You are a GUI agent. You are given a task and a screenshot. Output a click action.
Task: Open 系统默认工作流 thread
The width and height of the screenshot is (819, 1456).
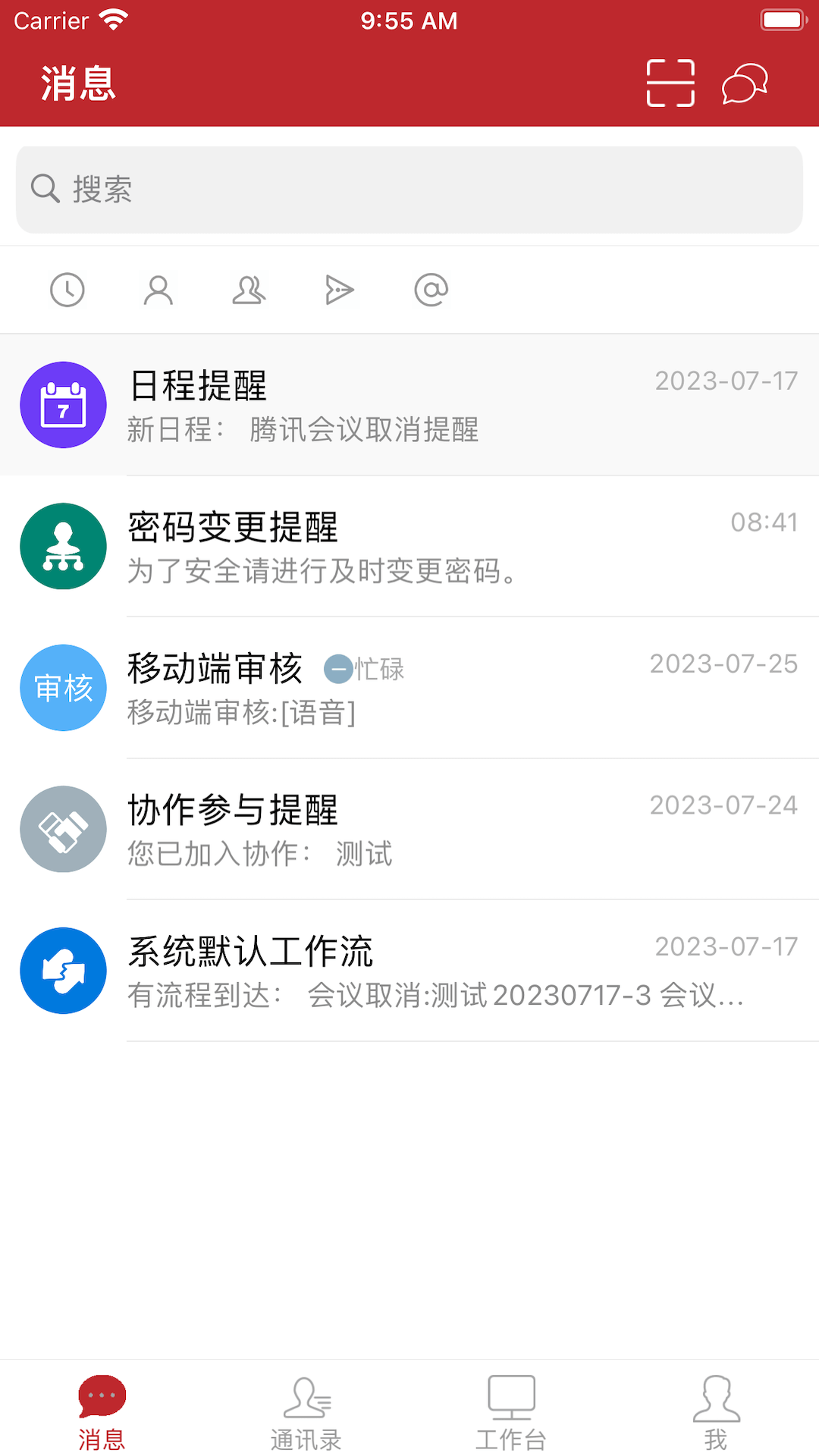409,971
